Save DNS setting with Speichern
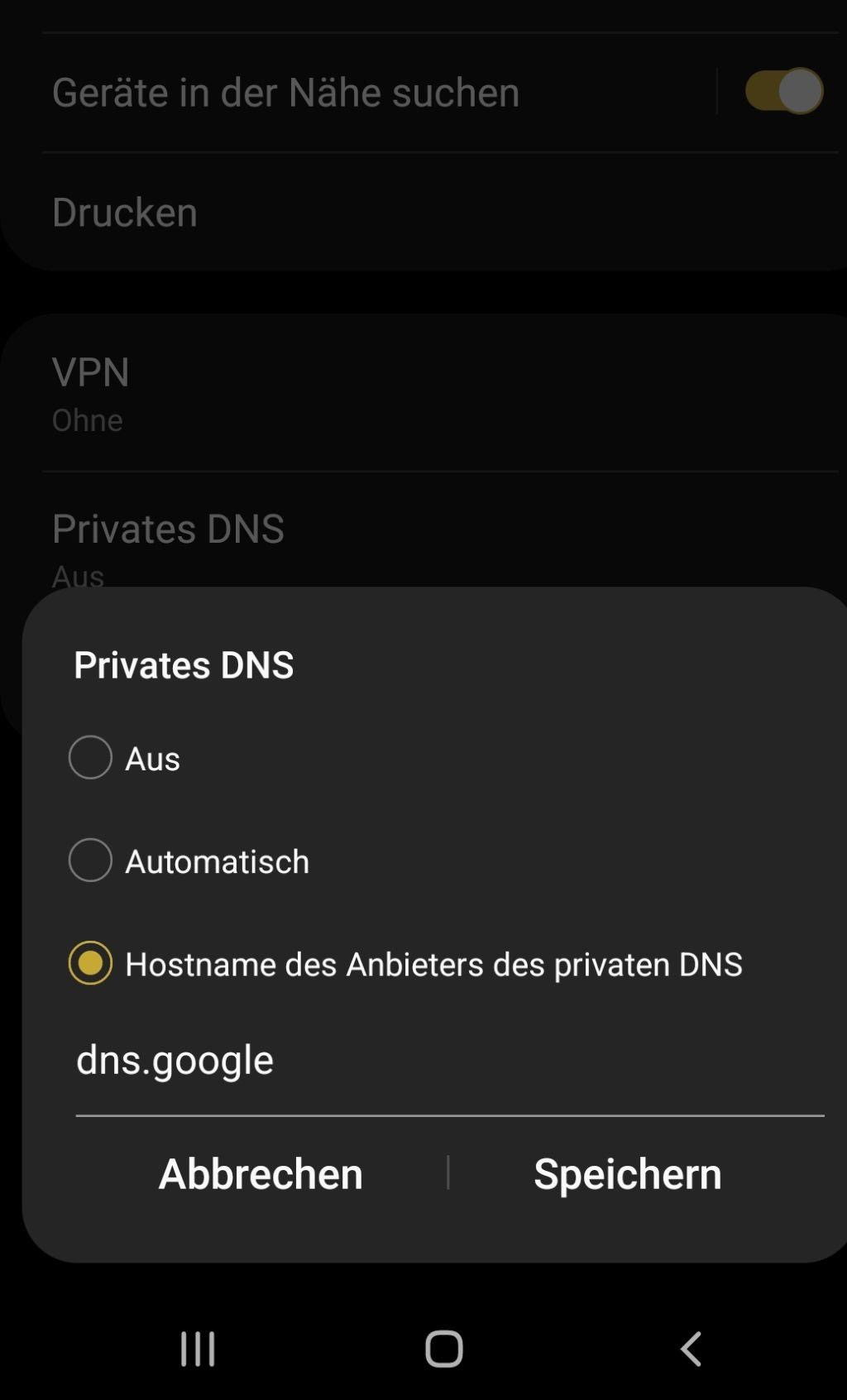The height and width of the screenshot is (1400, 847). pyautogui.click(x=627, y=1173)
